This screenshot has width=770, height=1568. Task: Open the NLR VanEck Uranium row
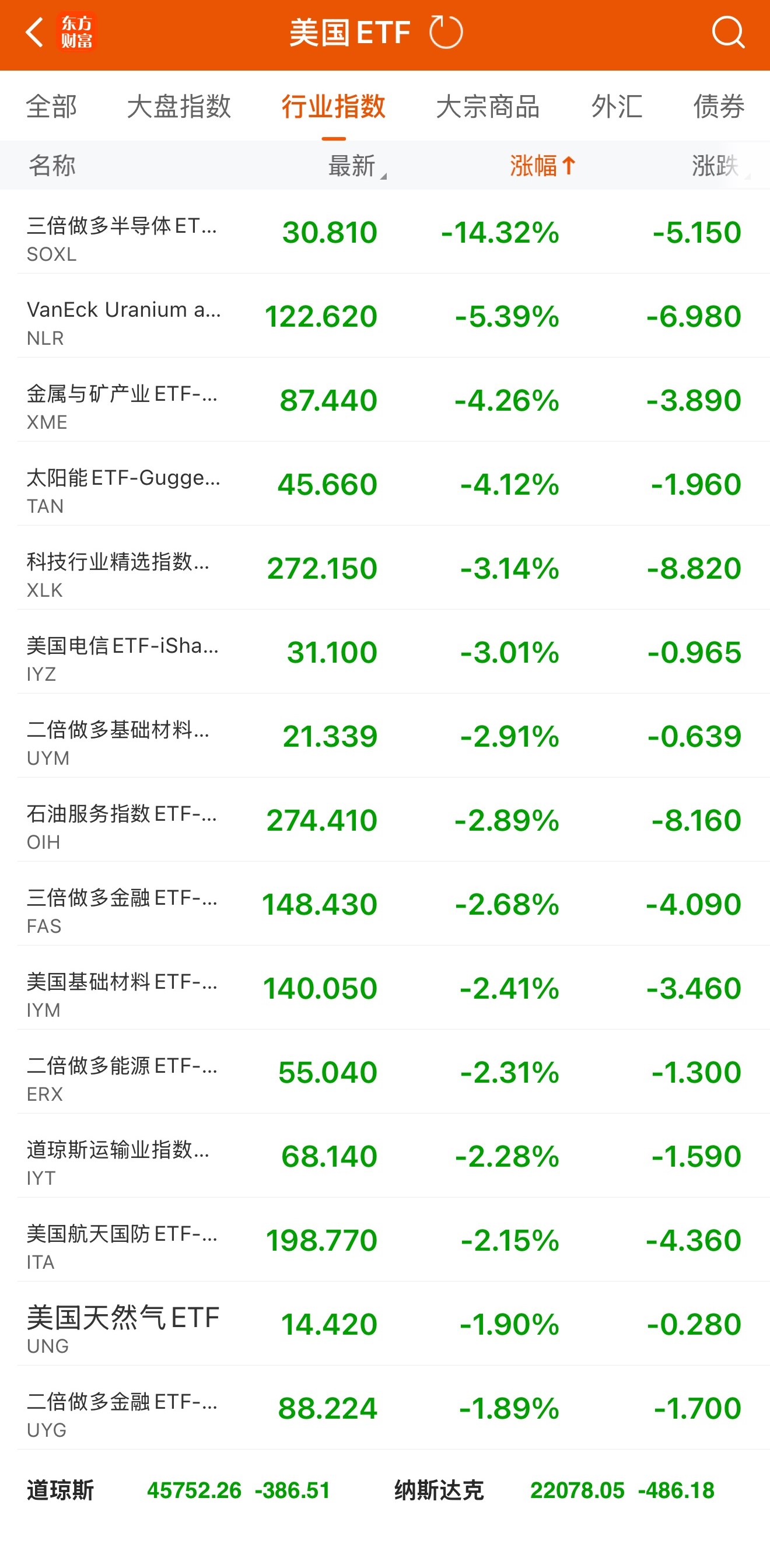click(384, 317)
